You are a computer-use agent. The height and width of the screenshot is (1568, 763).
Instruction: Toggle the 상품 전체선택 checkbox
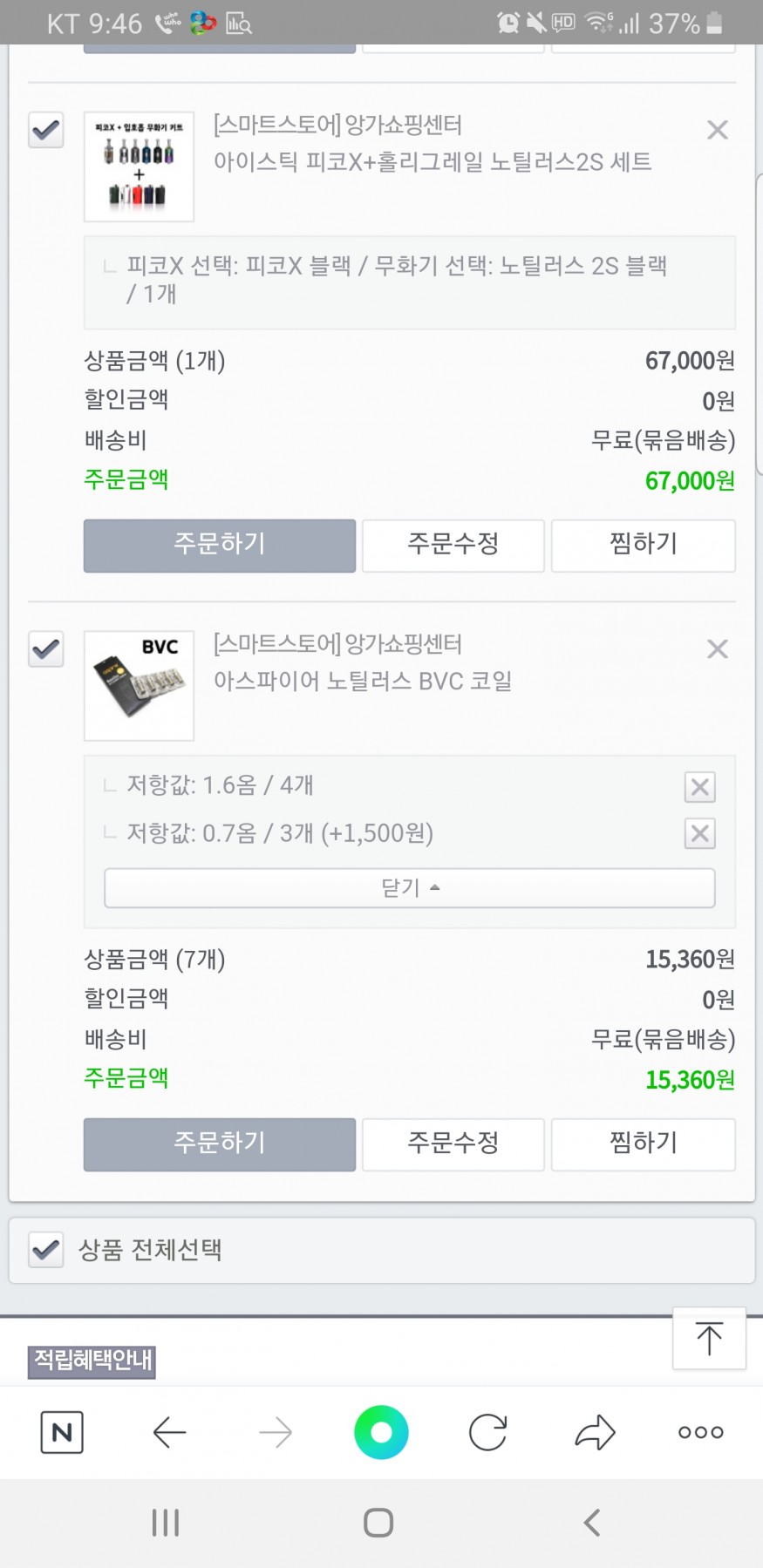tap(46, 1250)
